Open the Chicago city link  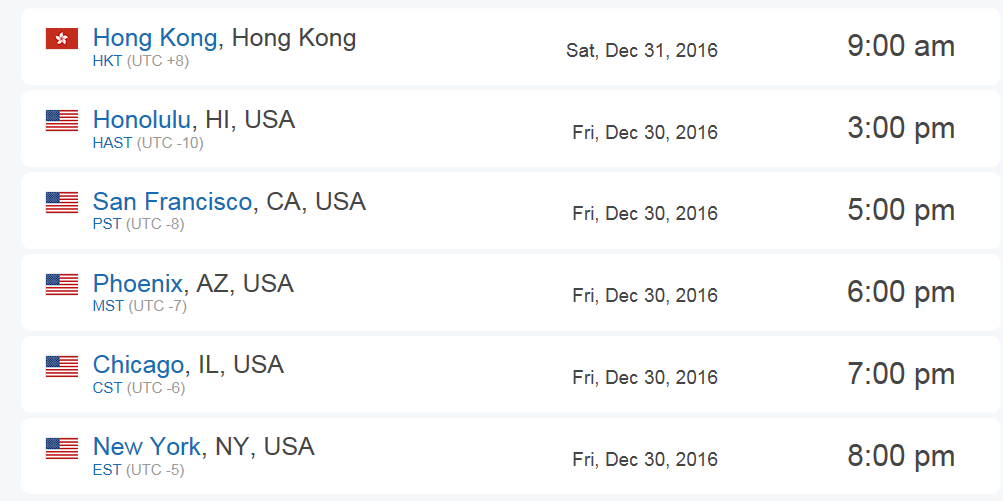pyautogui.click(x=138, y=366)
